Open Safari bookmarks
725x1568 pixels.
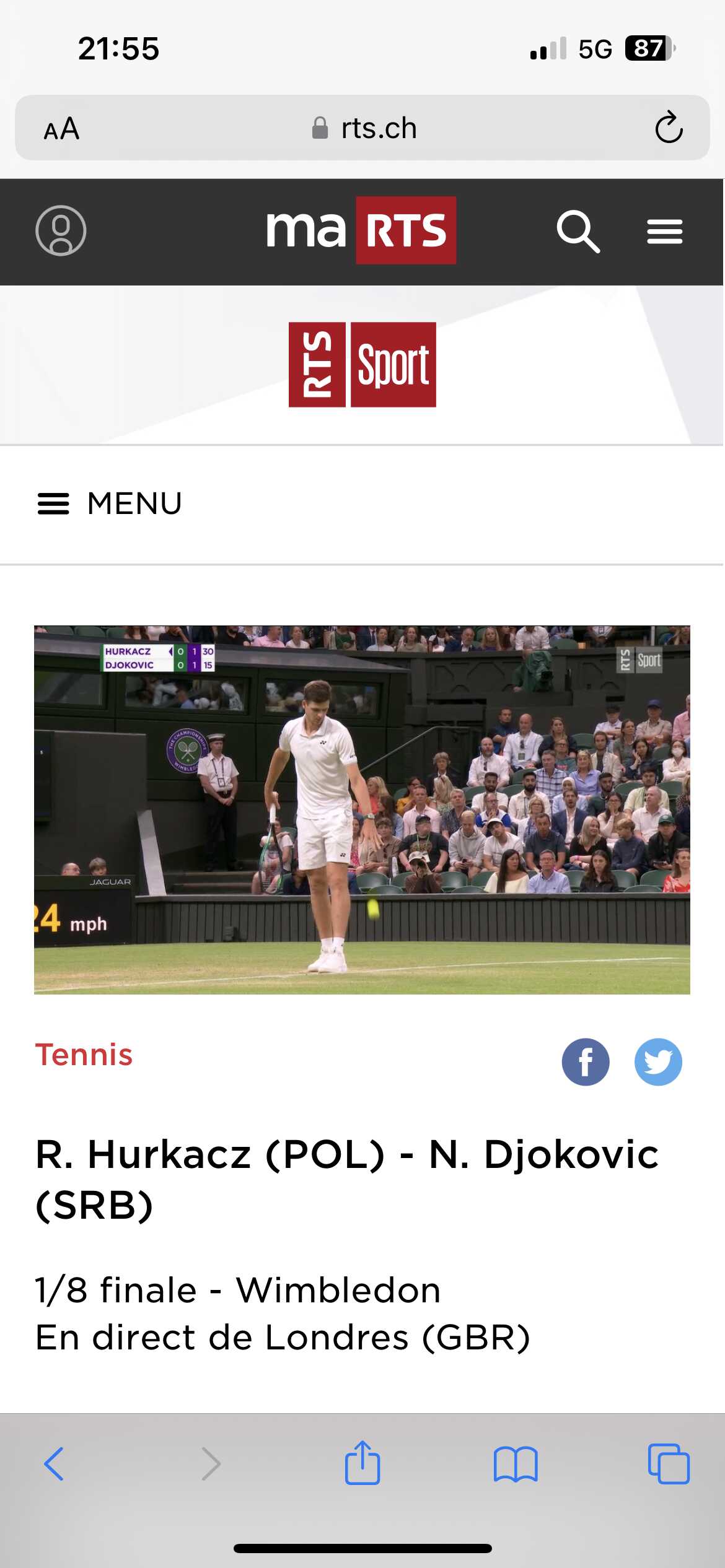516,1465
